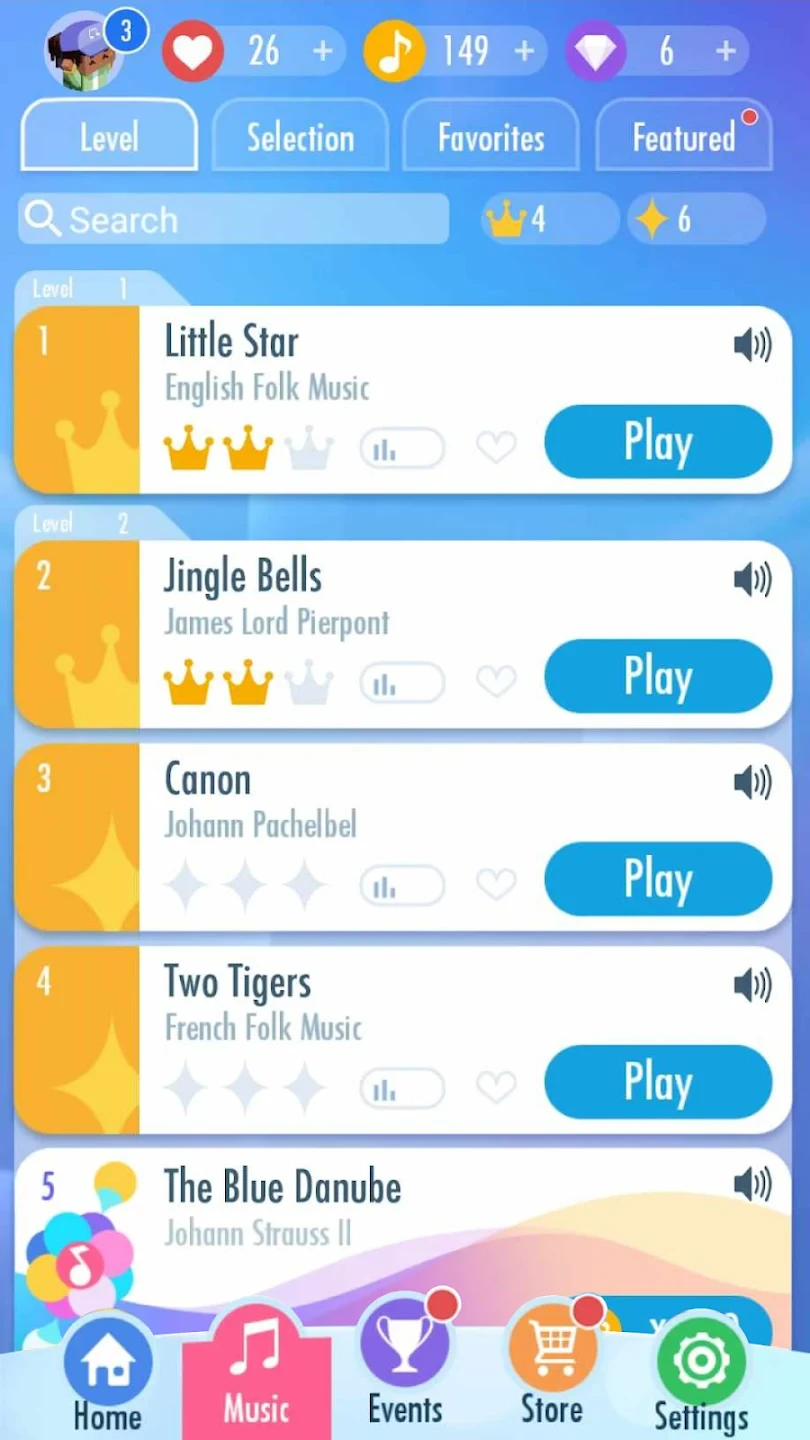
Task: Open the Featured tab
Action: click(x=684, y=137)
